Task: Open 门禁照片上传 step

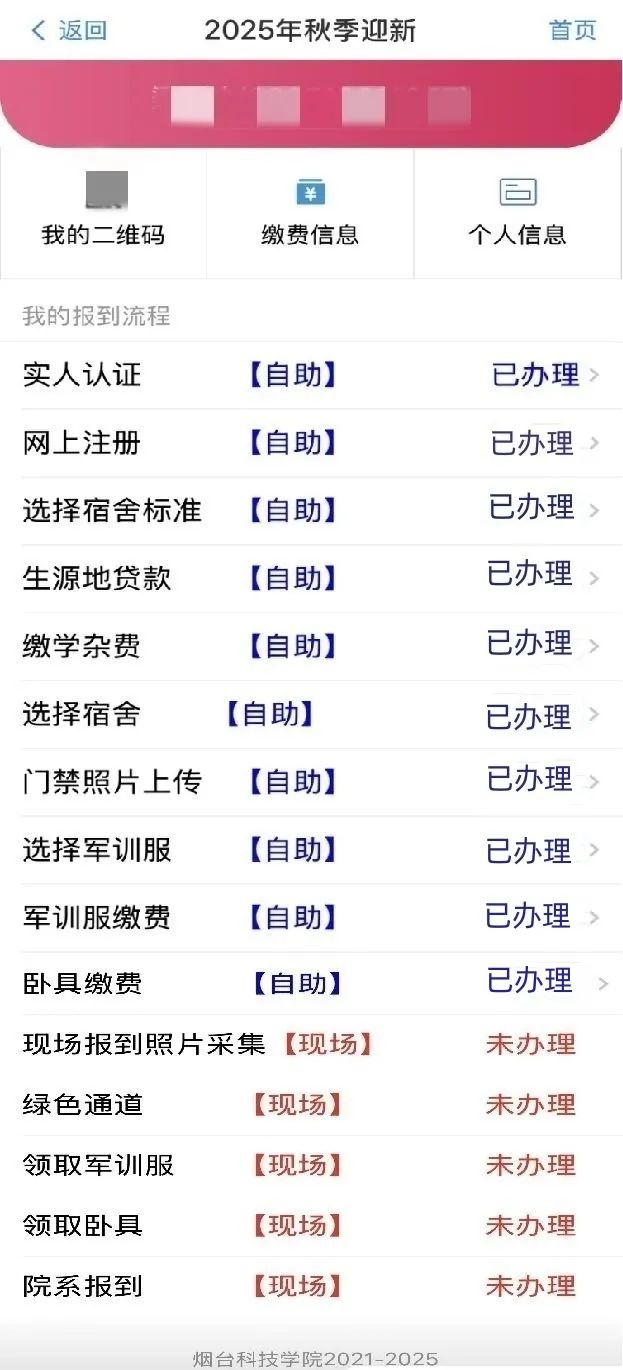Action: coord(311,782)
